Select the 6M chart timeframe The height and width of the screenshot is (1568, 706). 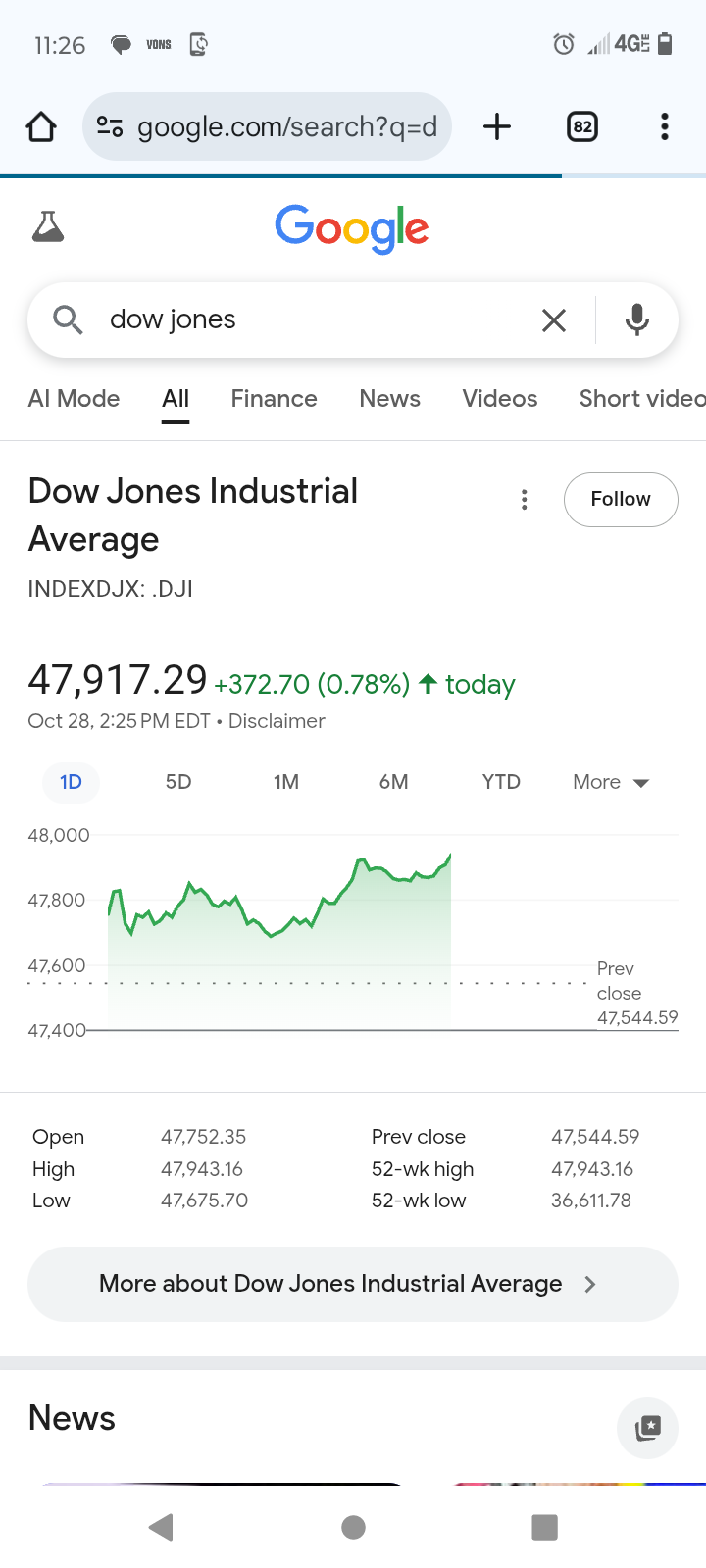393,781
